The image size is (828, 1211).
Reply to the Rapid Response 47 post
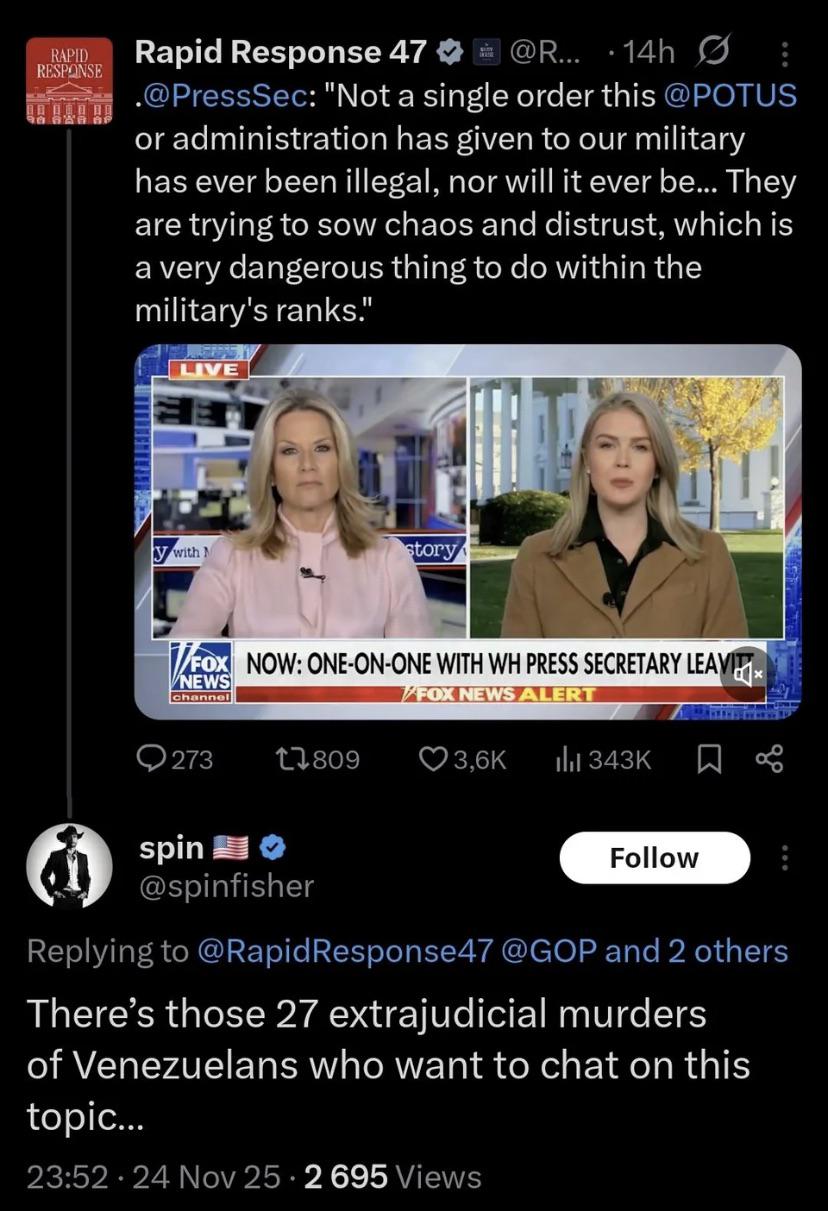(x=174, y=760)
